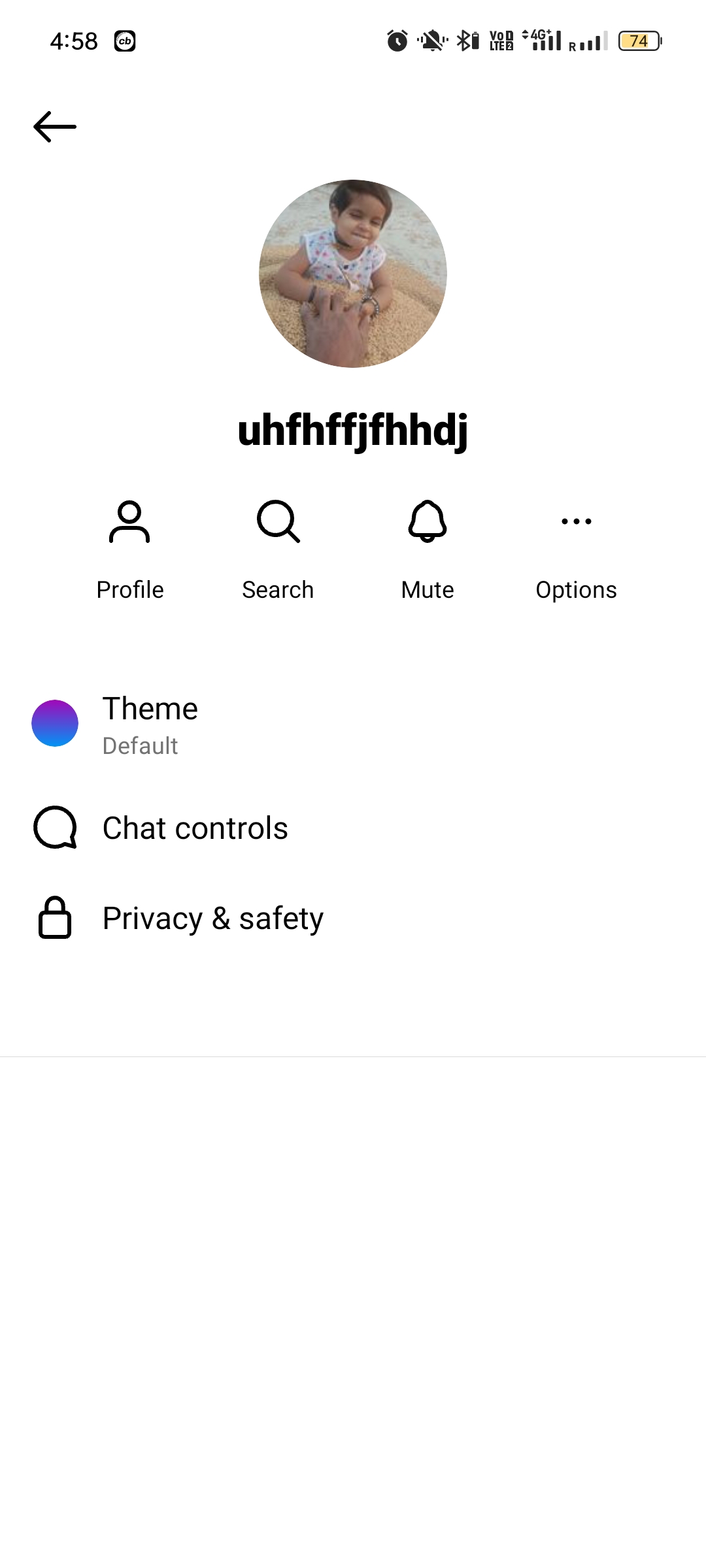Open the Options three-dot menu
Image resolution: width=706 pixels, height=1568 pixels.
pyautogui.click(x=576, y=549)
